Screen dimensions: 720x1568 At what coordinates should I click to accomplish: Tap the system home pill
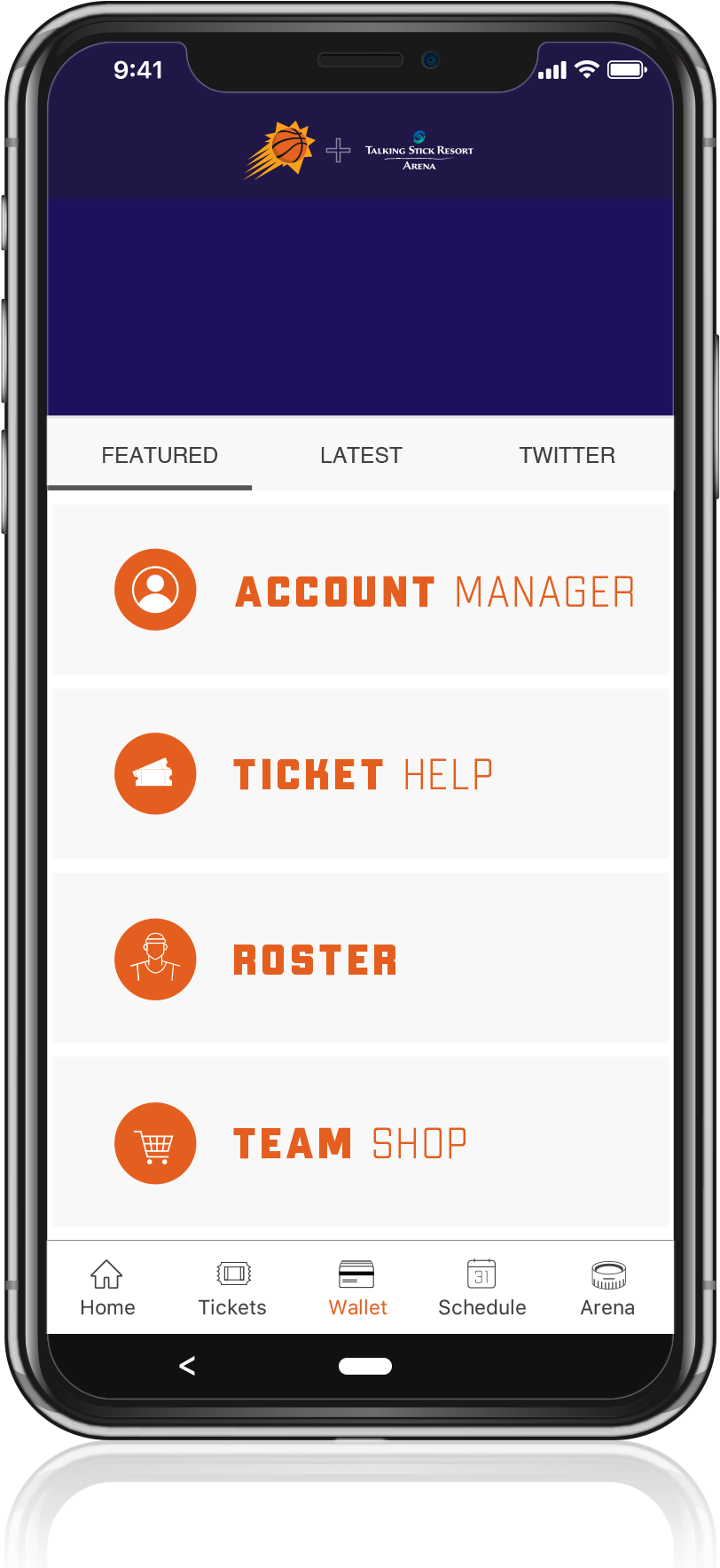[365, 1366]
